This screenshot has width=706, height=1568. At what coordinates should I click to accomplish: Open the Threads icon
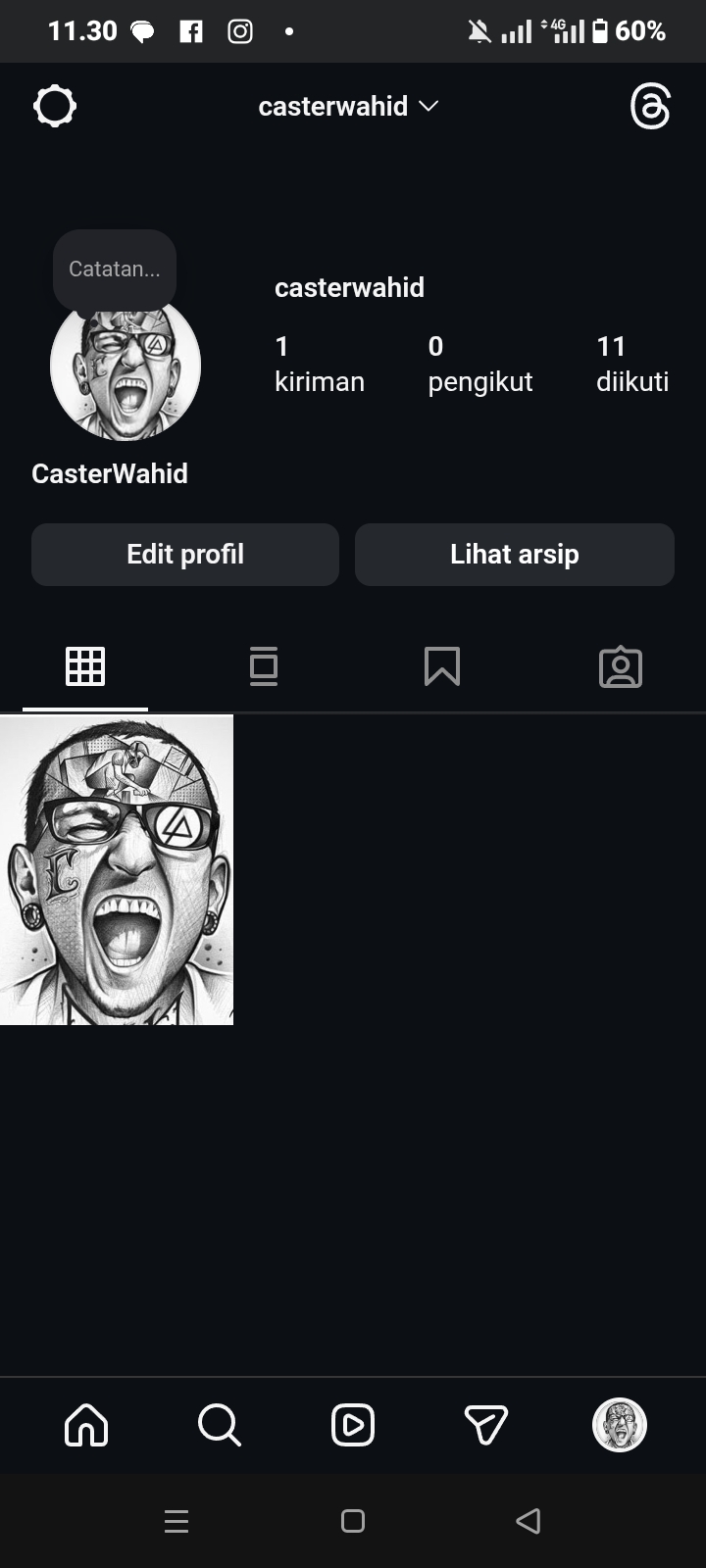coord(650,106)
